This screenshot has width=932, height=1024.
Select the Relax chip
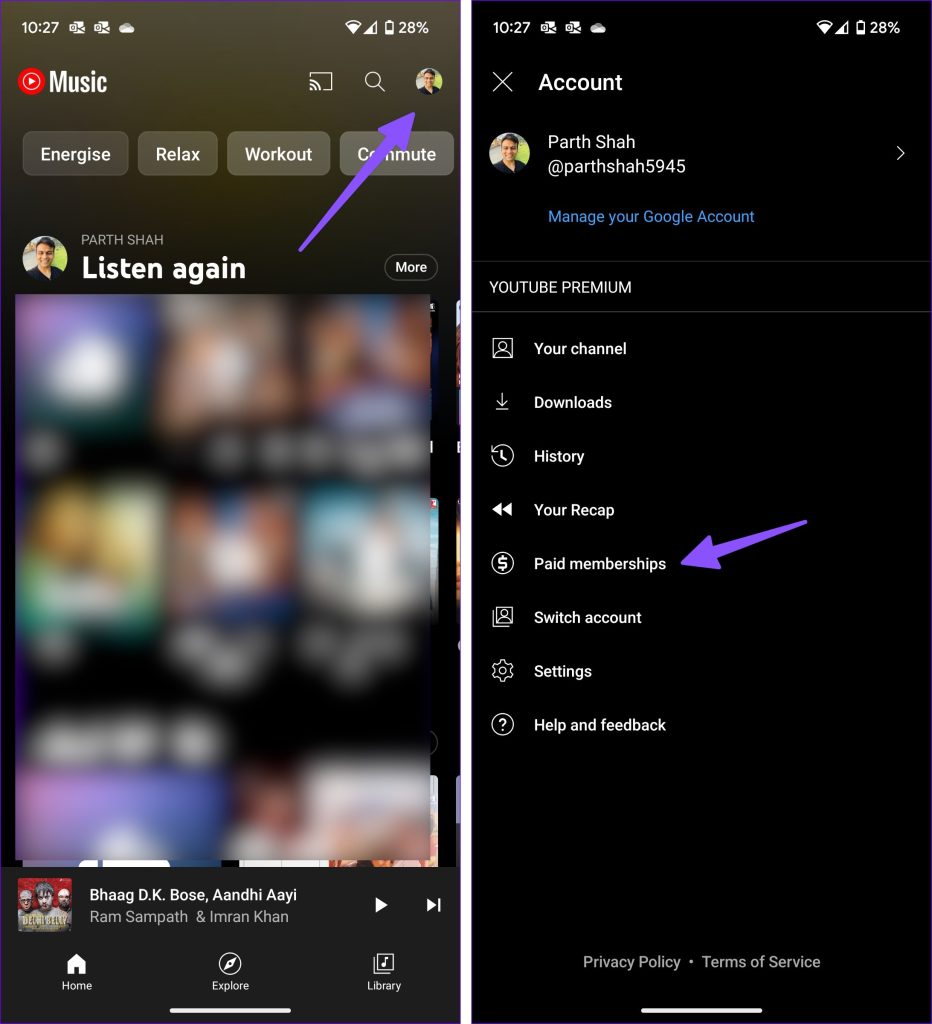pyautogui.click(x=177, y=154)
